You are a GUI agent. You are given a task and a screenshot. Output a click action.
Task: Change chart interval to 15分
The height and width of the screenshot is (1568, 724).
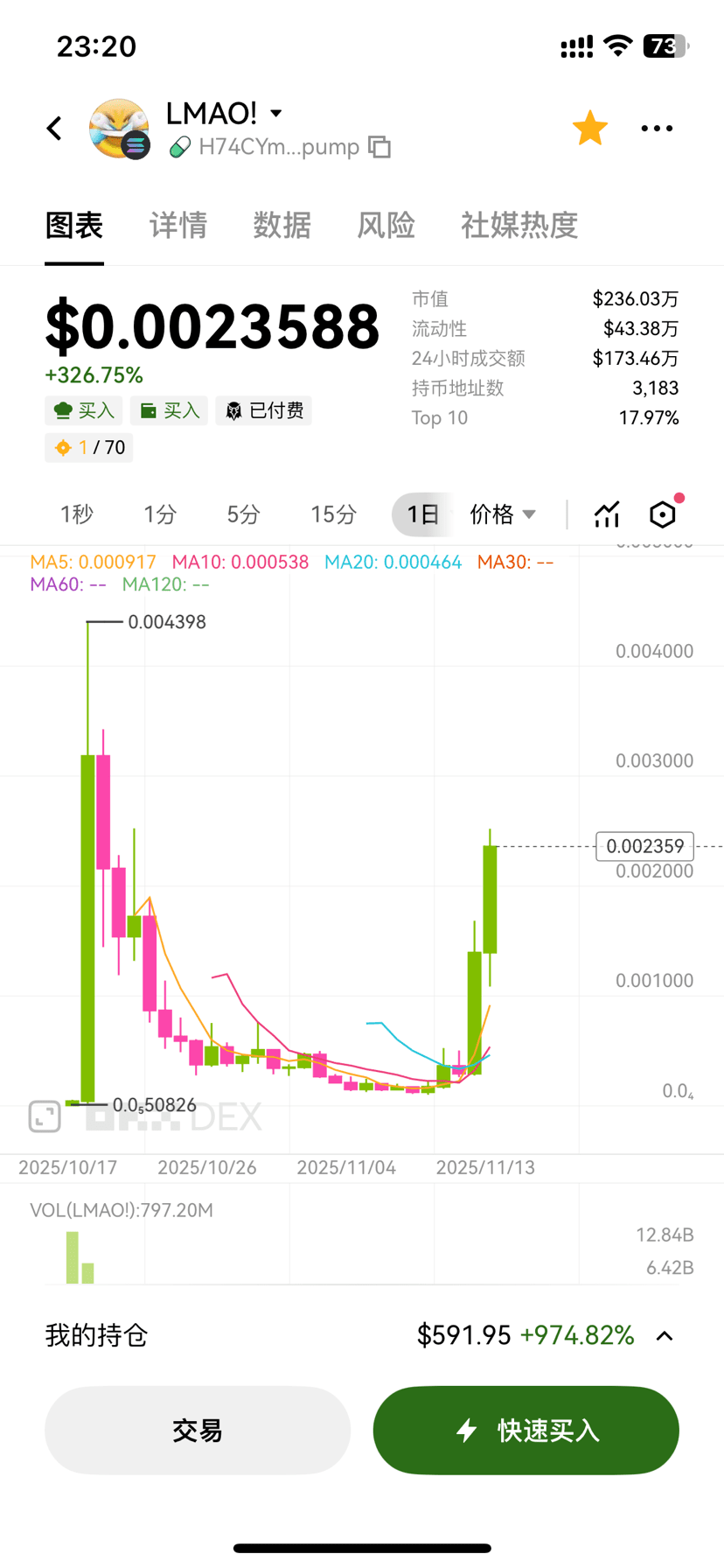(x=333, y=514)
